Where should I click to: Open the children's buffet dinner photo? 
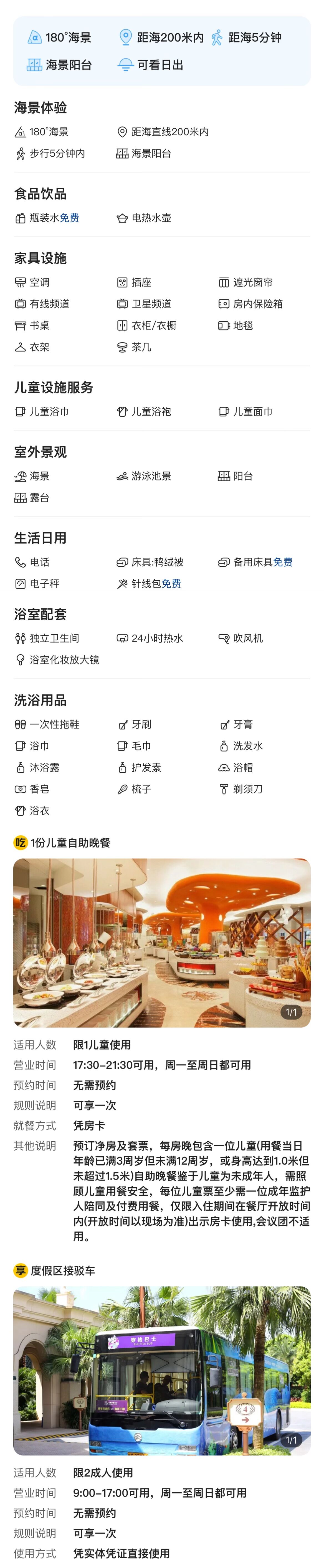coord(162,942)
